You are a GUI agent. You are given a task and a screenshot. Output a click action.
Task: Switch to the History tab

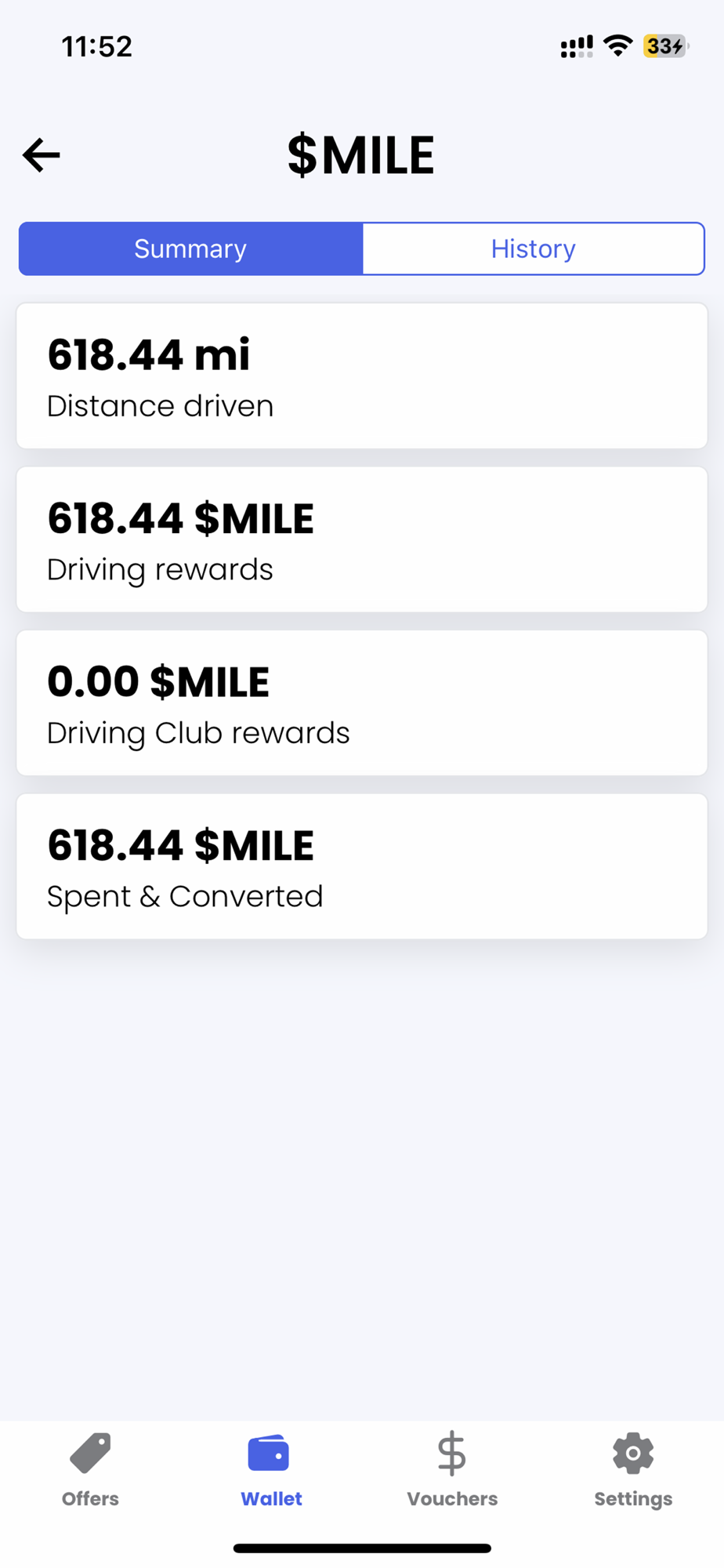coord(534,249)
